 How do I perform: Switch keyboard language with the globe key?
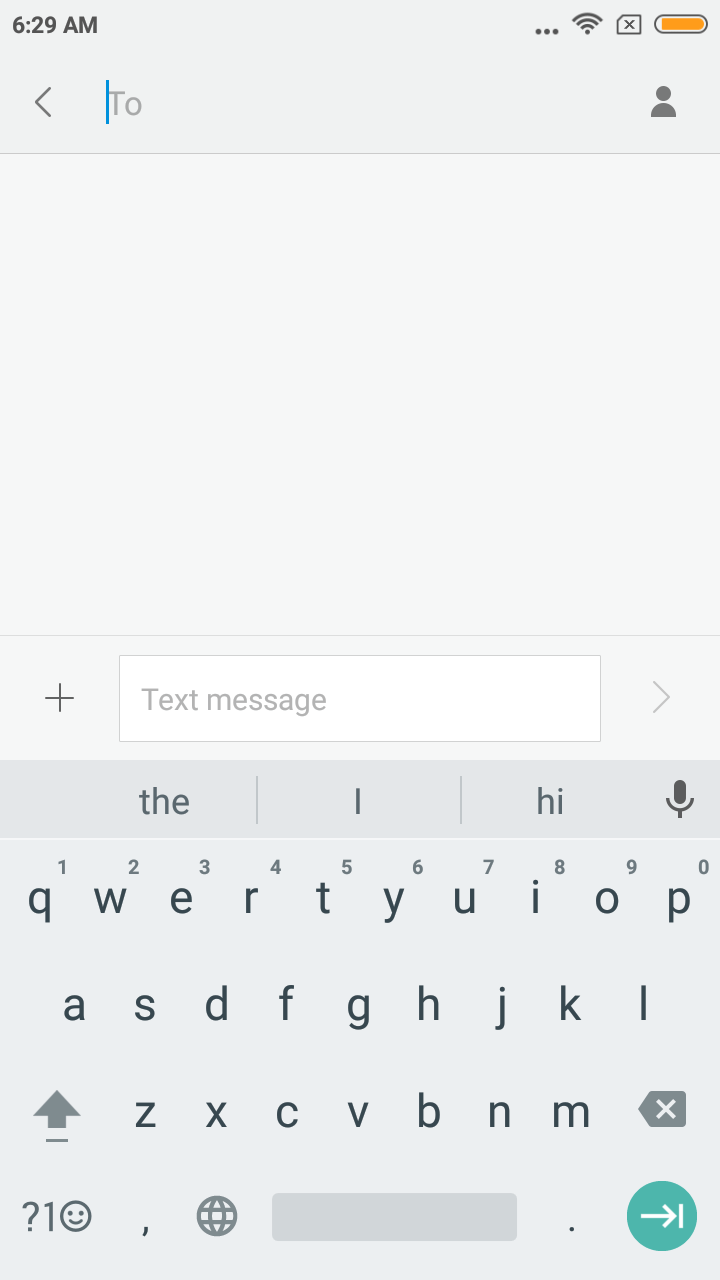[217, 1217]
